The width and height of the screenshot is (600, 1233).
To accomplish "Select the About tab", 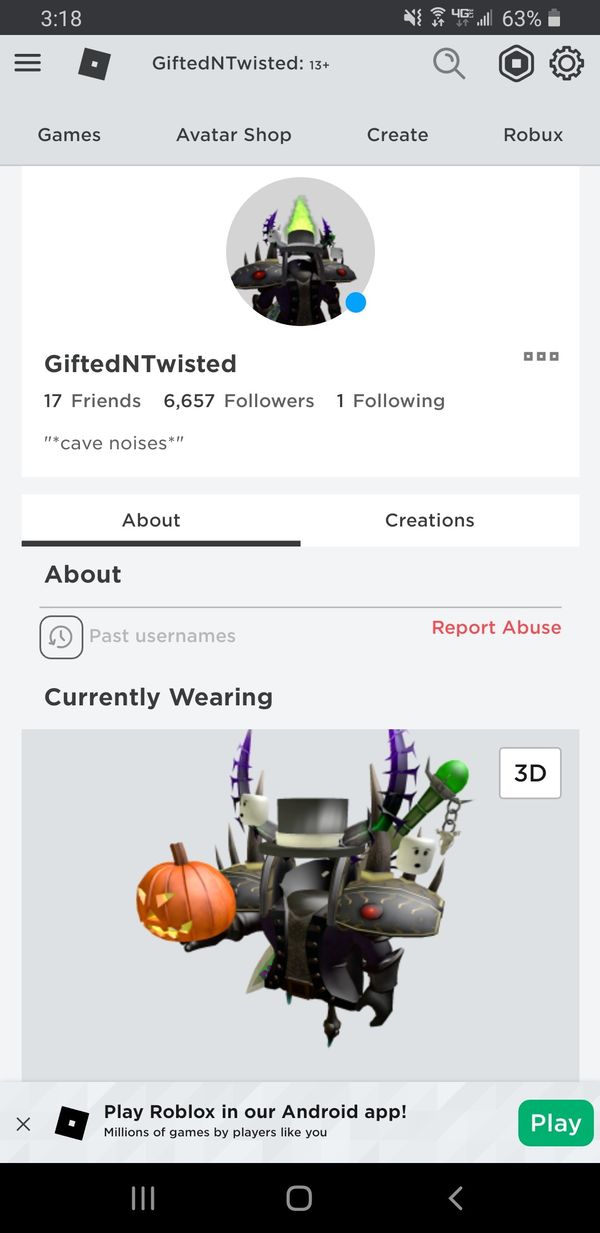I will pyautogui.click(x=151, y=520).
